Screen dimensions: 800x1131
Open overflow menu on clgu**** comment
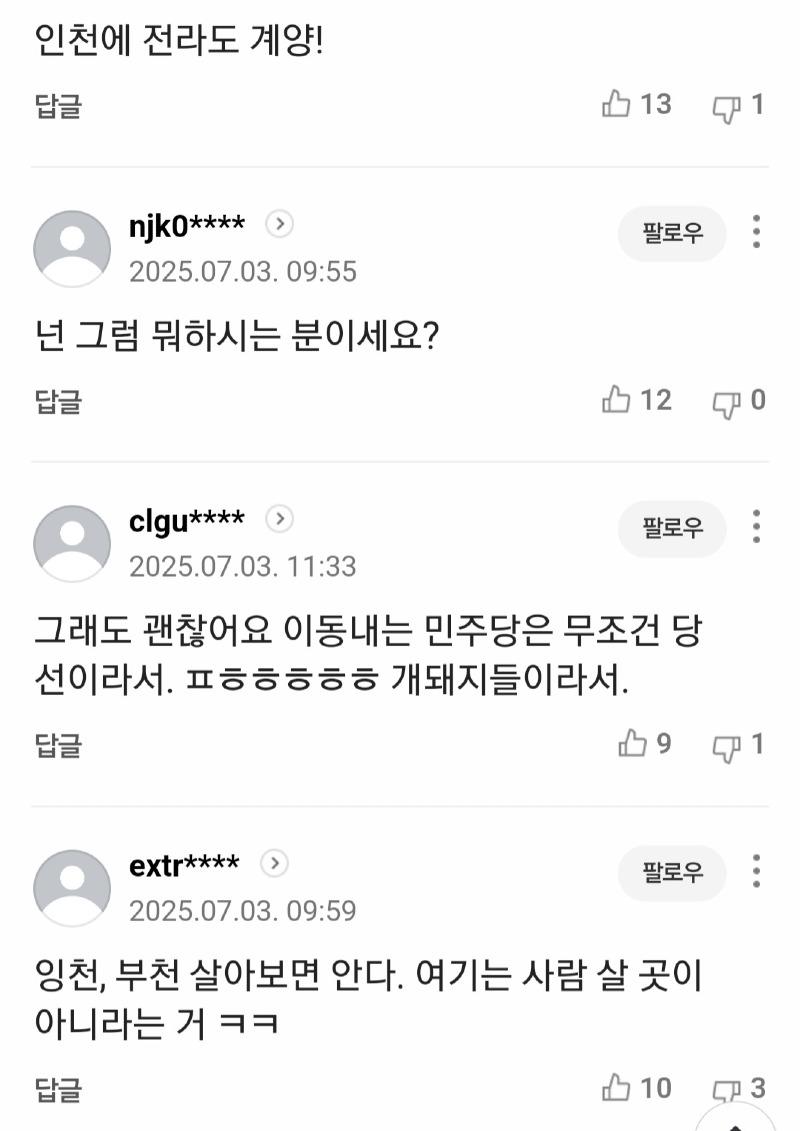click(757, 527)
